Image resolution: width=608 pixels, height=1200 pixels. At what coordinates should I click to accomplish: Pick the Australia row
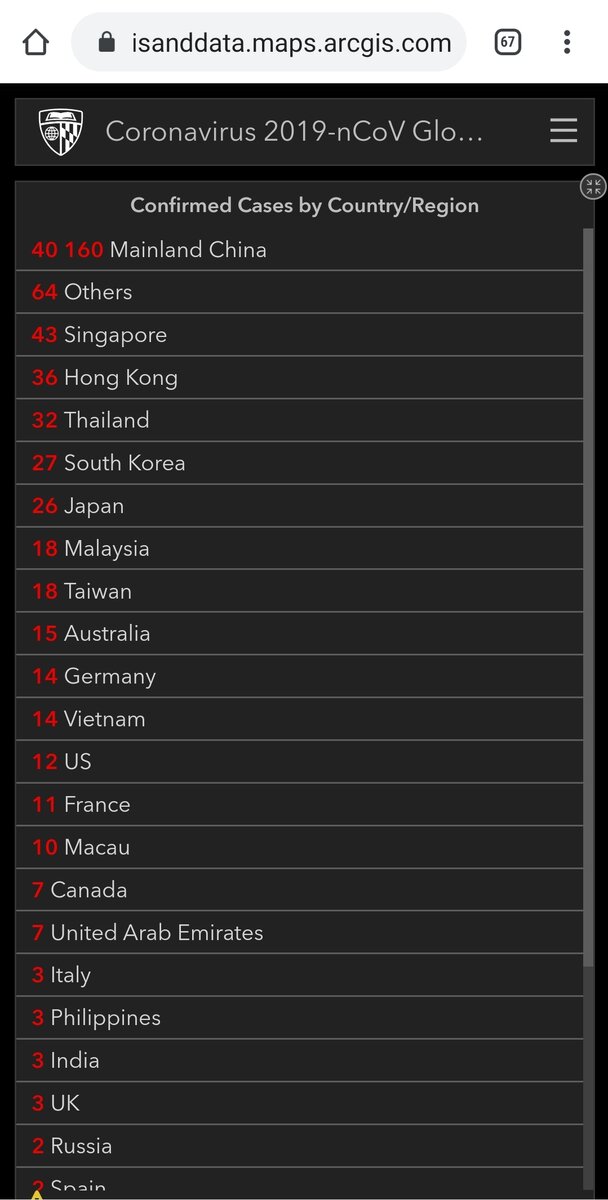pos(299,634)
